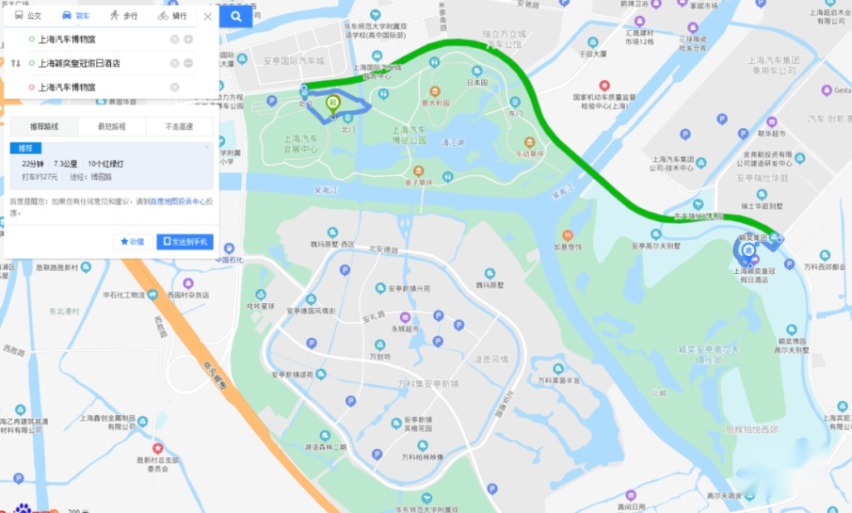Image resolution: width=852 pixels, height=513 pixels.
Task: Tap 收藏 to save this route
Action: 132,241
